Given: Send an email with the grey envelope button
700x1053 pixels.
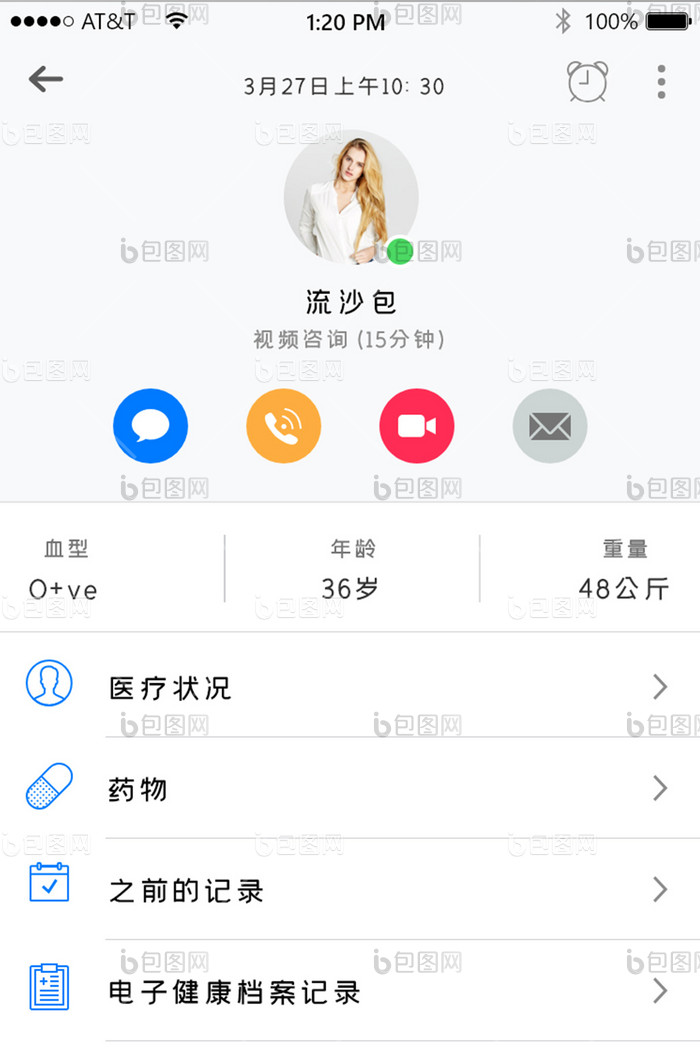Looking at the screenshot, I should (550, 426).
